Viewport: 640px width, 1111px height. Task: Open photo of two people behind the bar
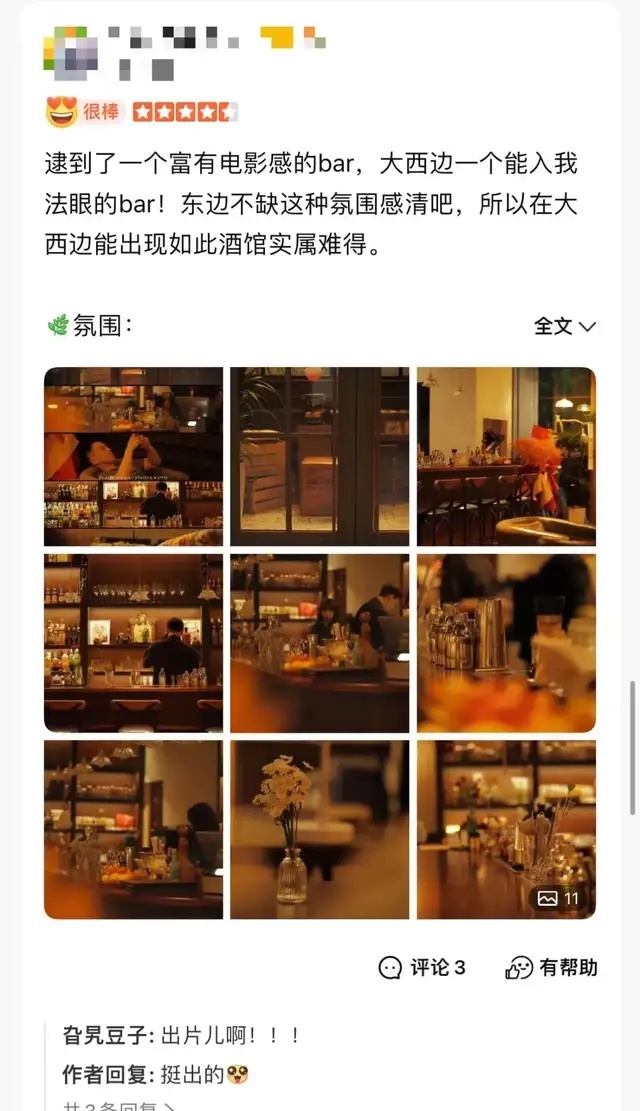tap(319, 643)
